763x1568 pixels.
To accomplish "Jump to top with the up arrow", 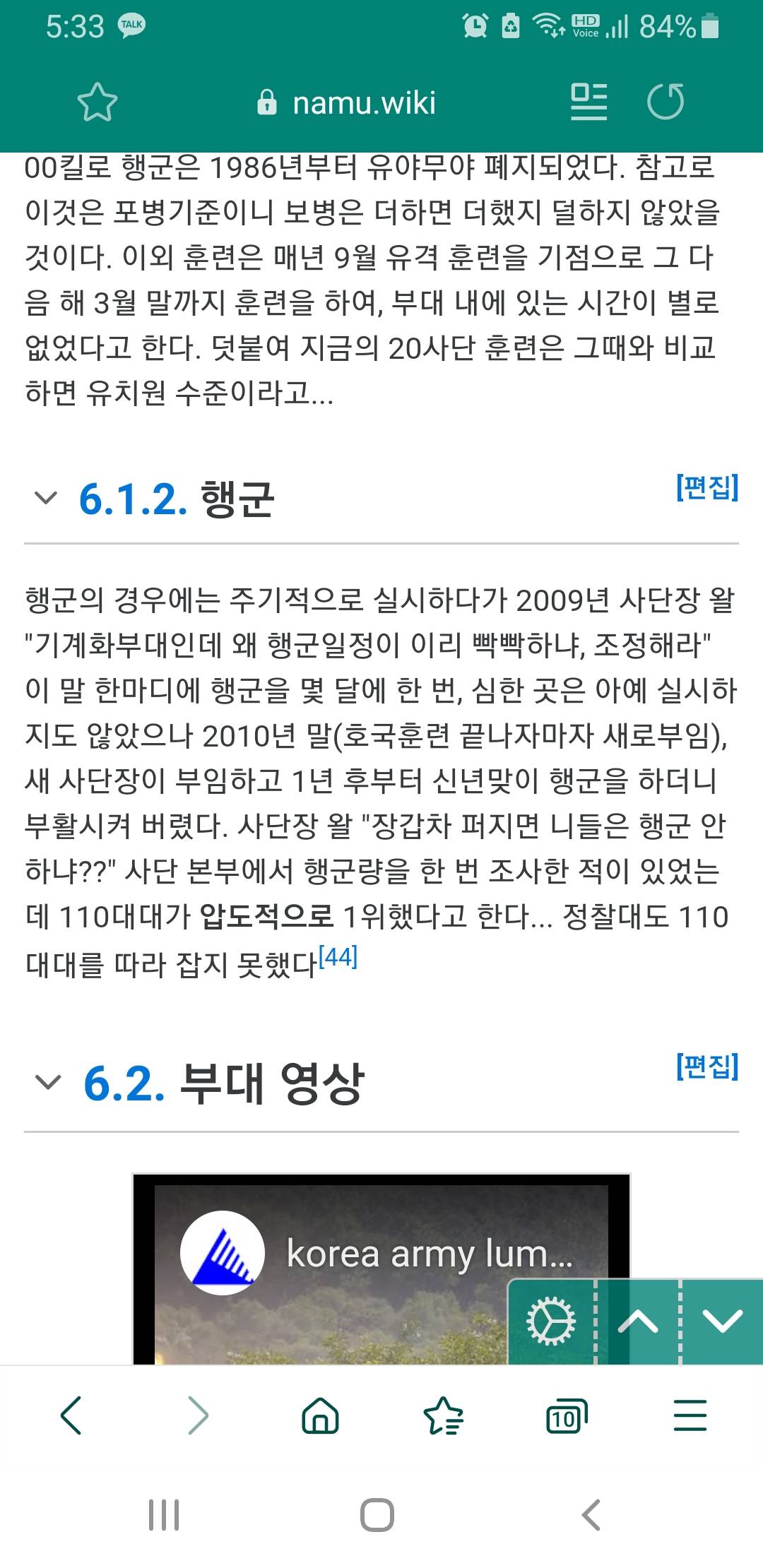I will click(x=638, y=1321).
